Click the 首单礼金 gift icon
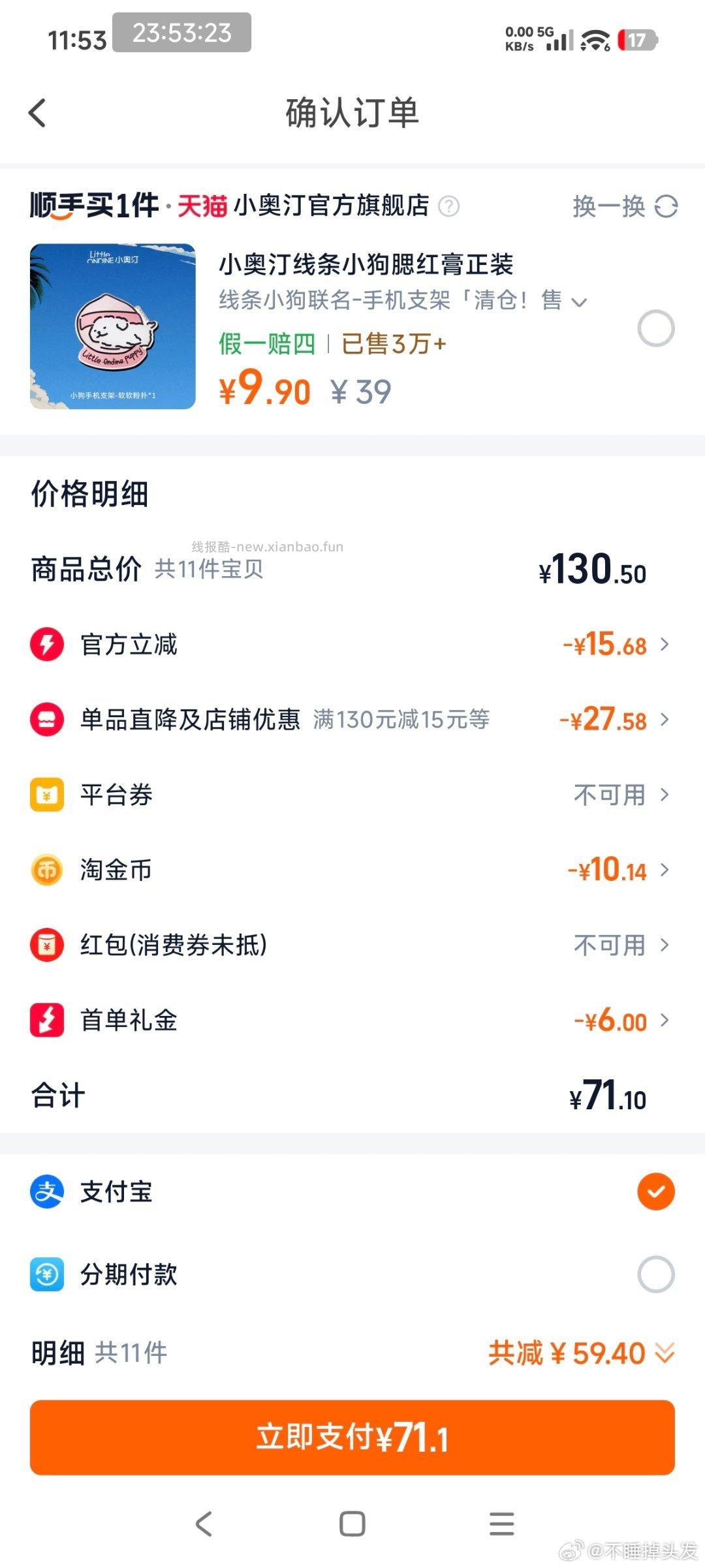 [47, 1021]
